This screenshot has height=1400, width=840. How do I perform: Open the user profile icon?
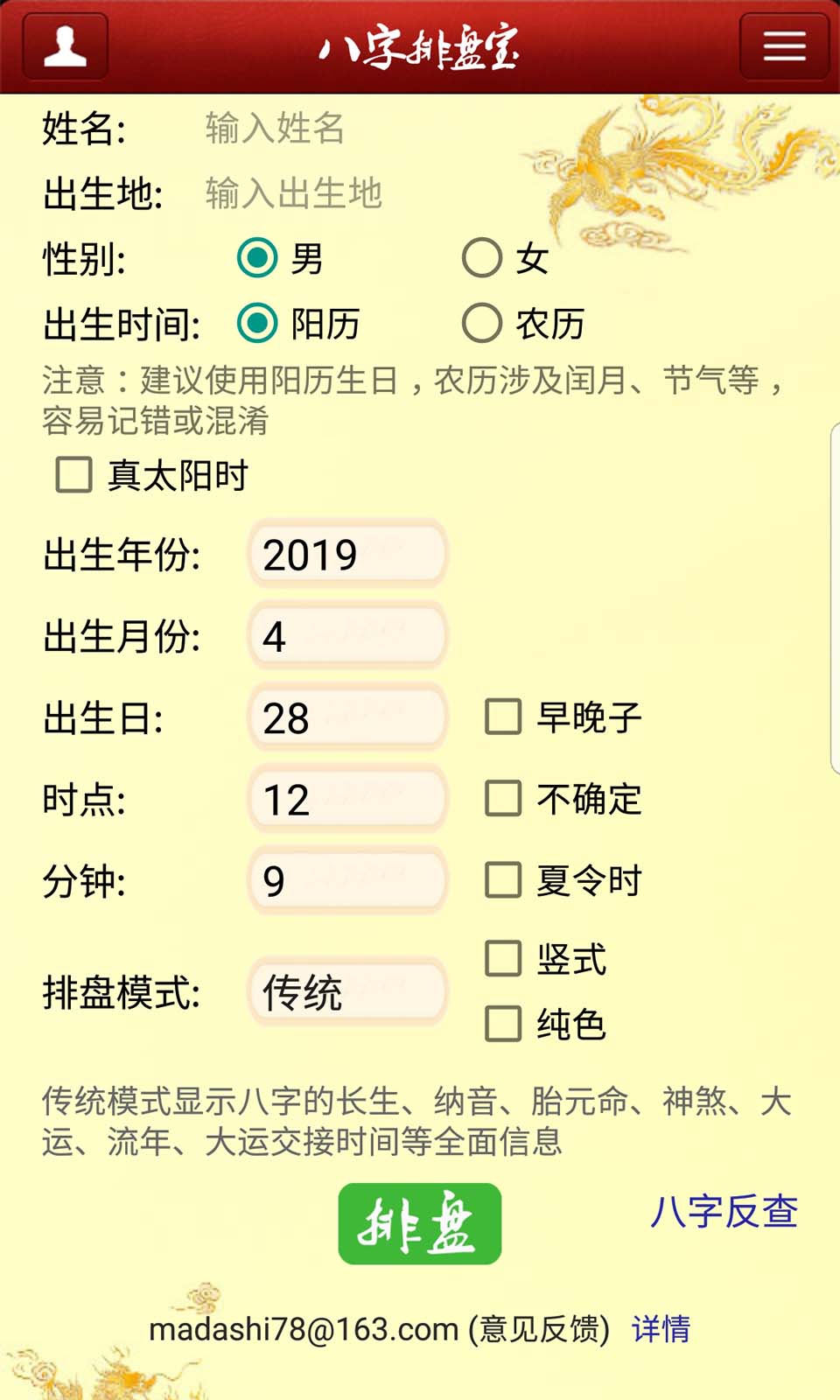pyautogui.click(x=66, y=45)
